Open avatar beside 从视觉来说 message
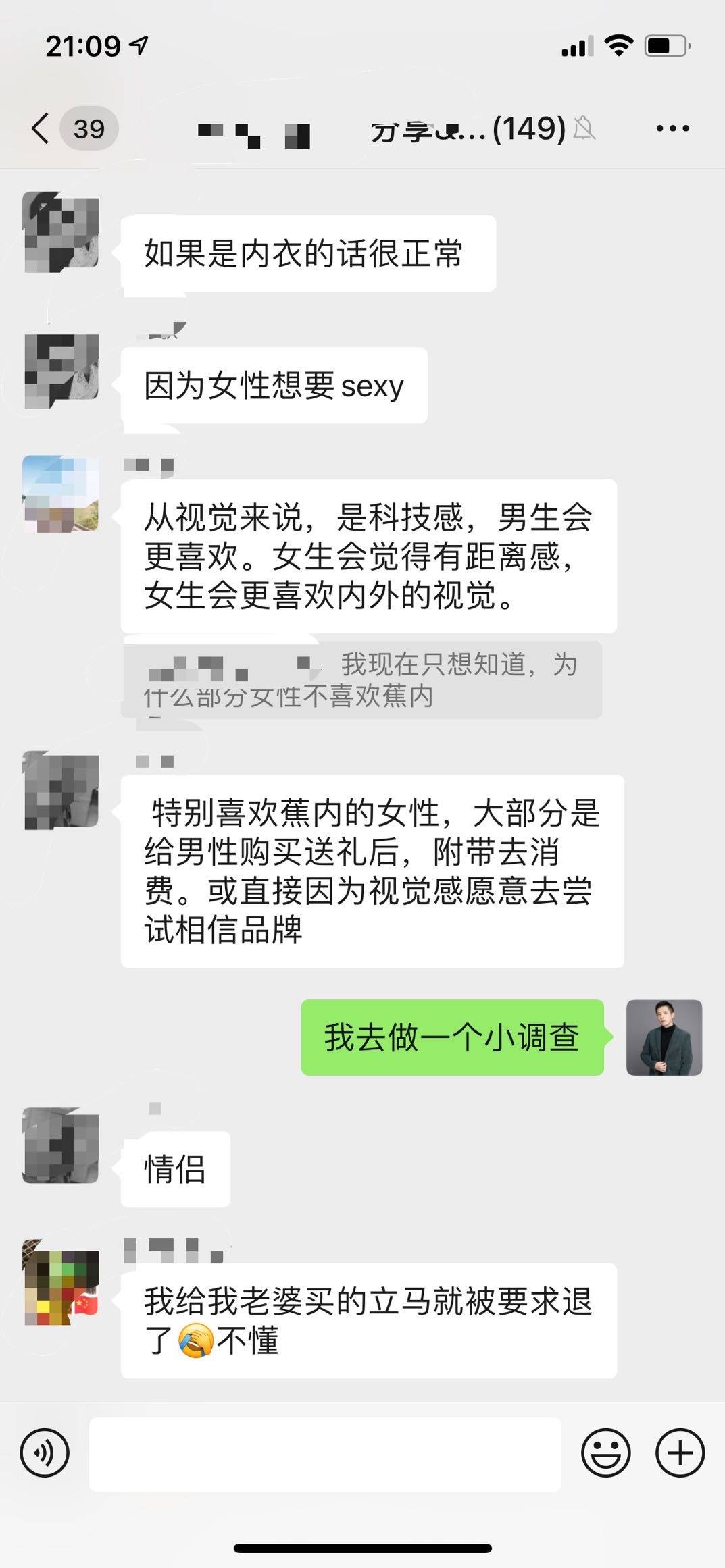The width and height of the screenshot is (725, 1568). 61,494
